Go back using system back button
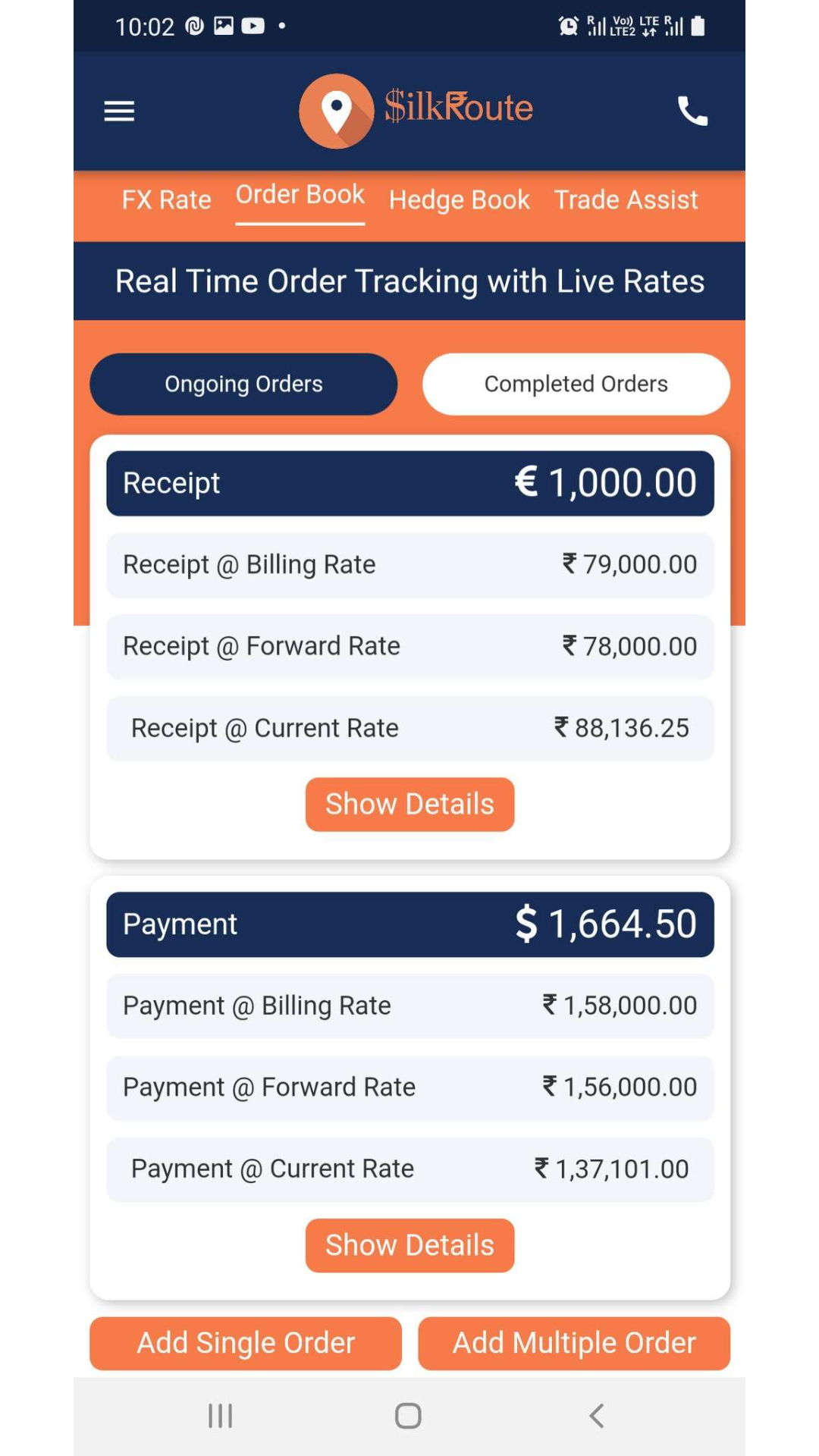 [x=597, y=1416]
